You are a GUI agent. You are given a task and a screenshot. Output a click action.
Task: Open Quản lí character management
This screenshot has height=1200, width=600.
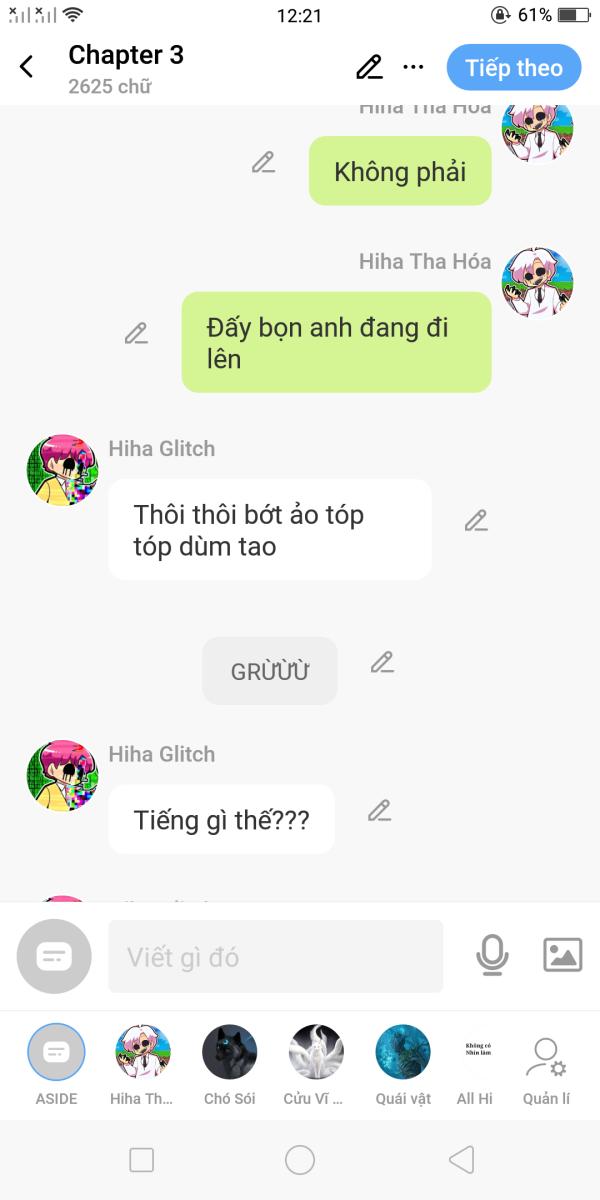click(546, 1058)
